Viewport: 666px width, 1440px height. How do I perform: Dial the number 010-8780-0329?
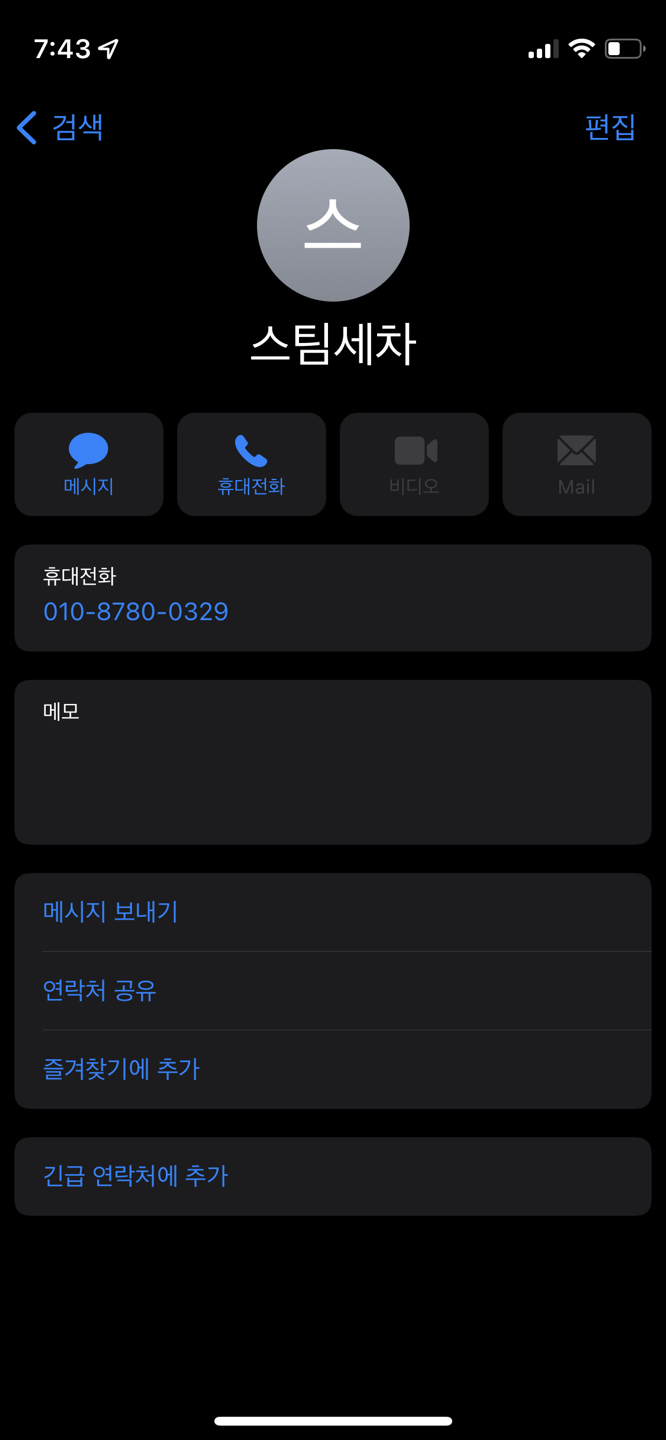click(x=136, y=611)
